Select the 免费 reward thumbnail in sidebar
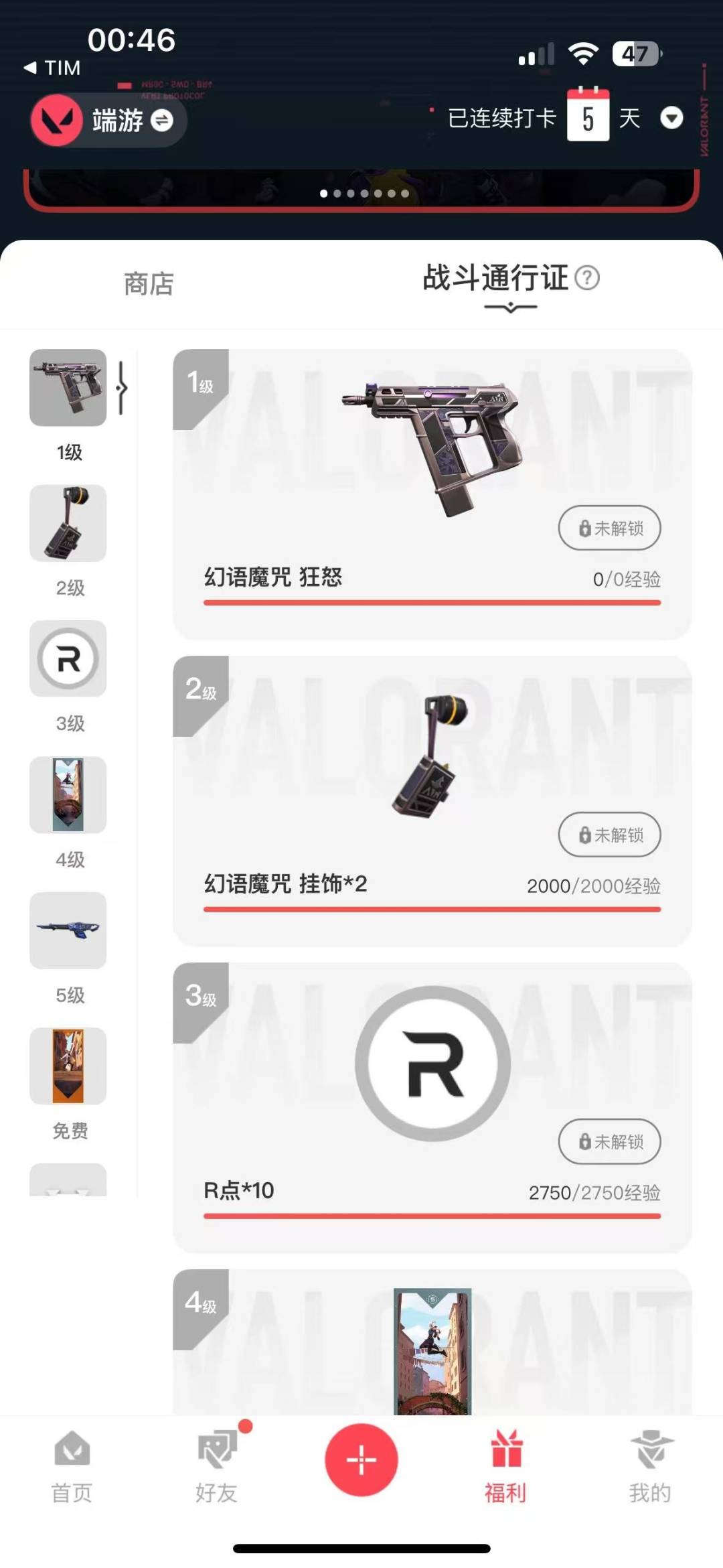 click(x=68, y=1066)
